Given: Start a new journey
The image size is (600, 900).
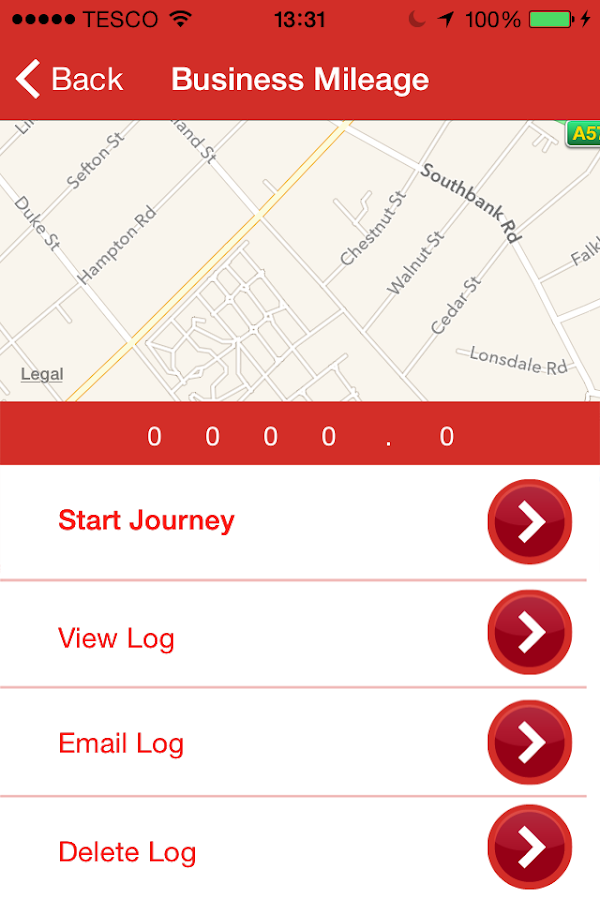Looking at the screenshot, I should tap(146, 521).
